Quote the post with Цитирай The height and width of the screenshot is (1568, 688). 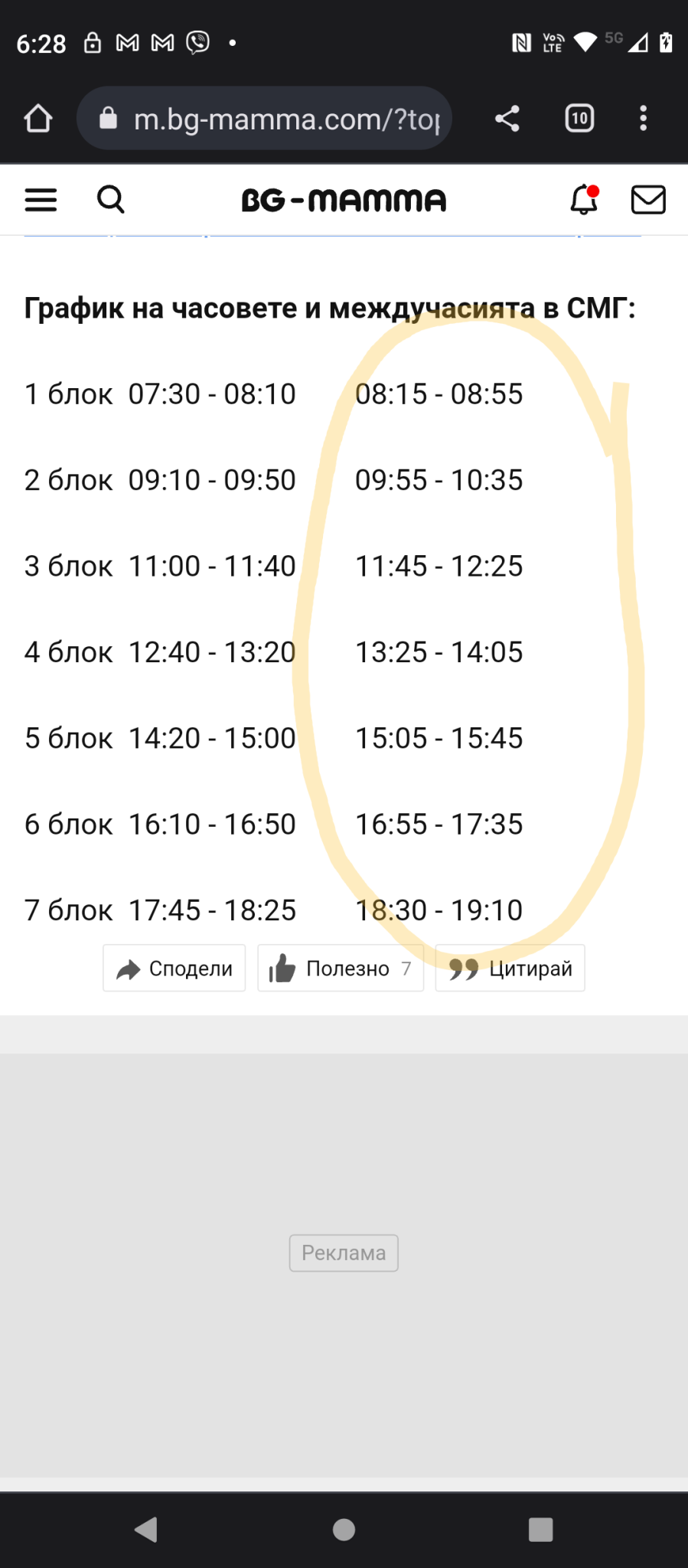click(510, 969)
